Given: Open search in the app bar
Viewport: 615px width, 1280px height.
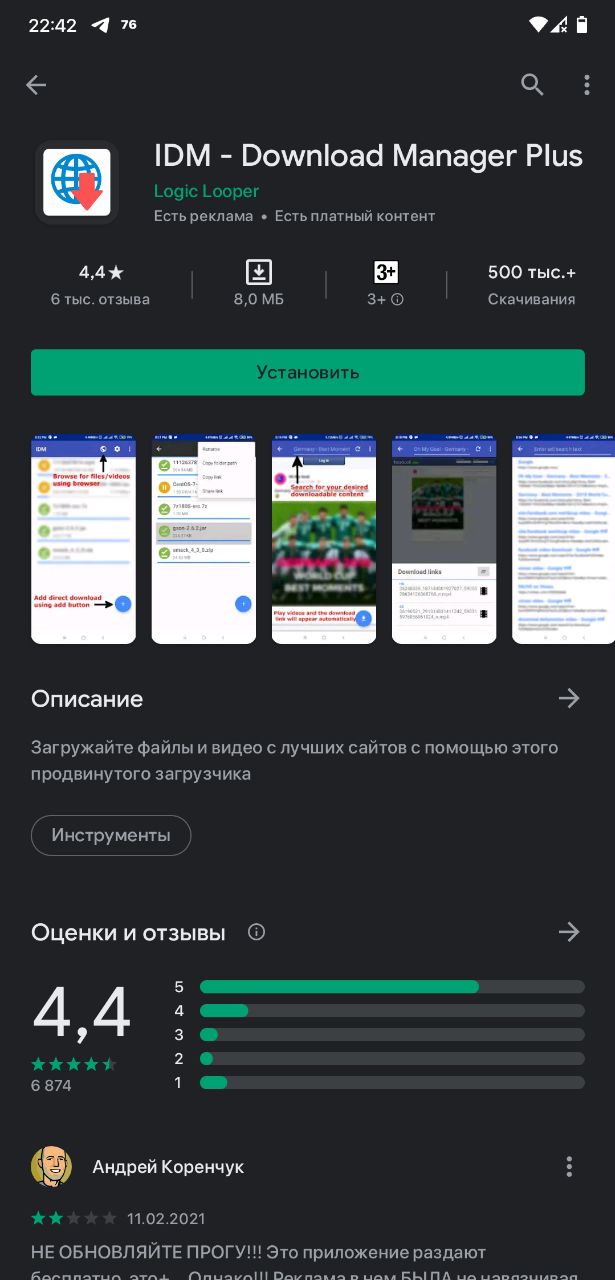Looking at the screenshot, I should tap(532, 85).
